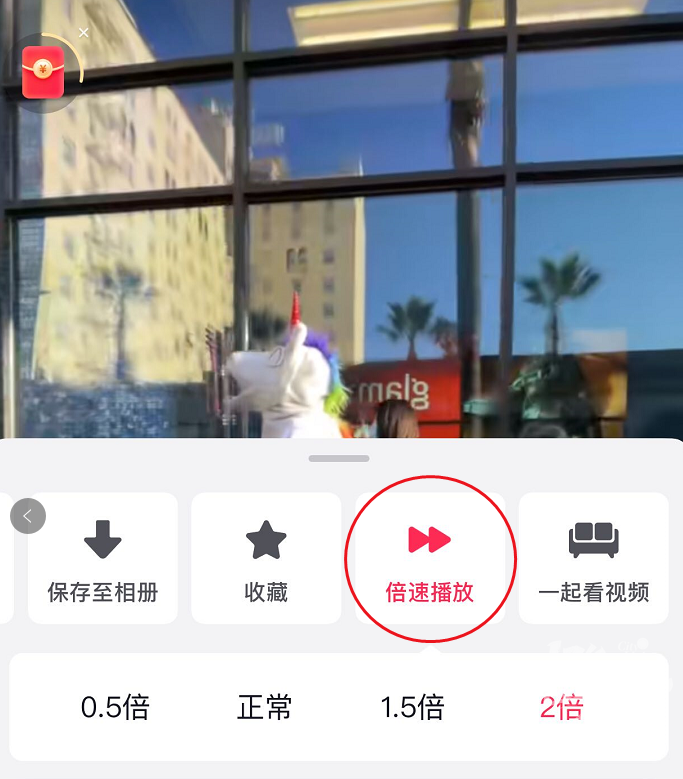Save video to album (保存至相册)

point(103,558)
